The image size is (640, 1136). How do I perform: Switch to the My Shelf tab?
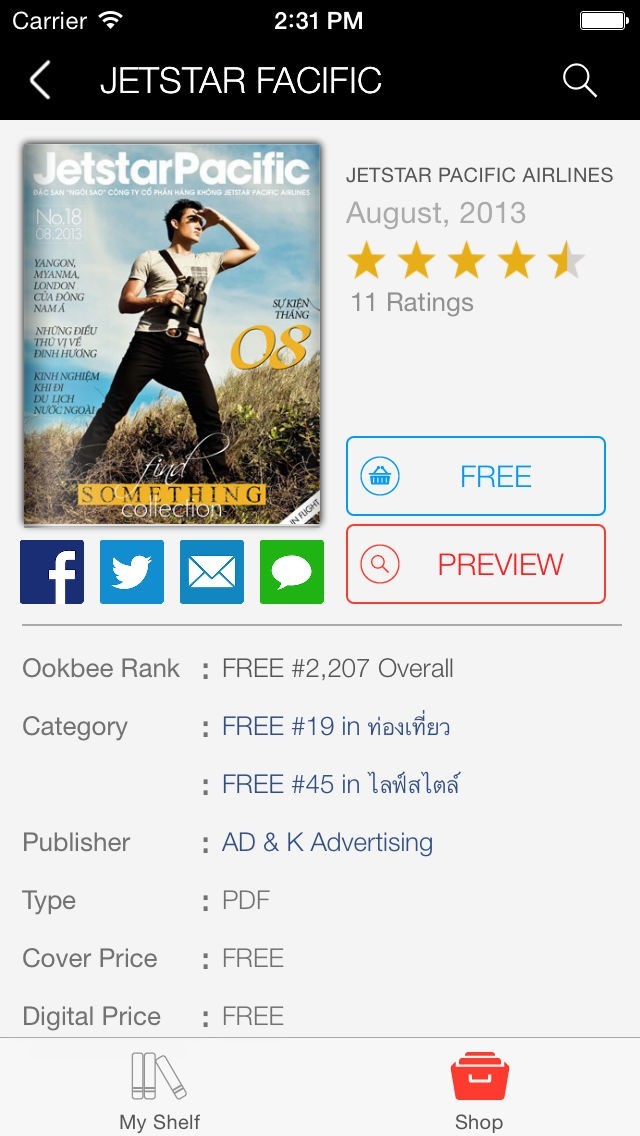point(160,1092)
